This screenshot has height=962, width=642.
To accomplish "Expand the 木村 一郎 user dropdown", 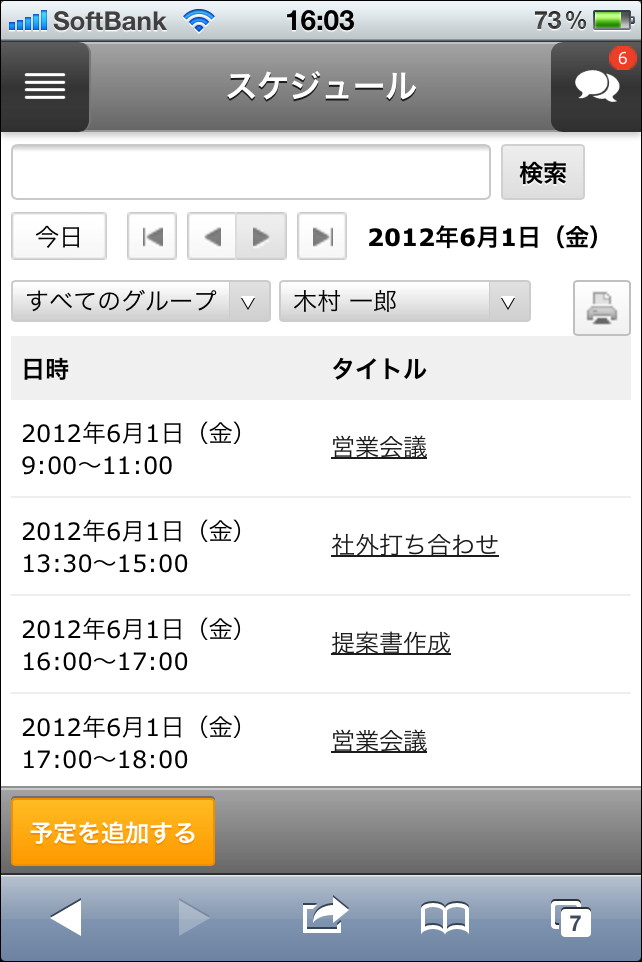I will (404, 301).
